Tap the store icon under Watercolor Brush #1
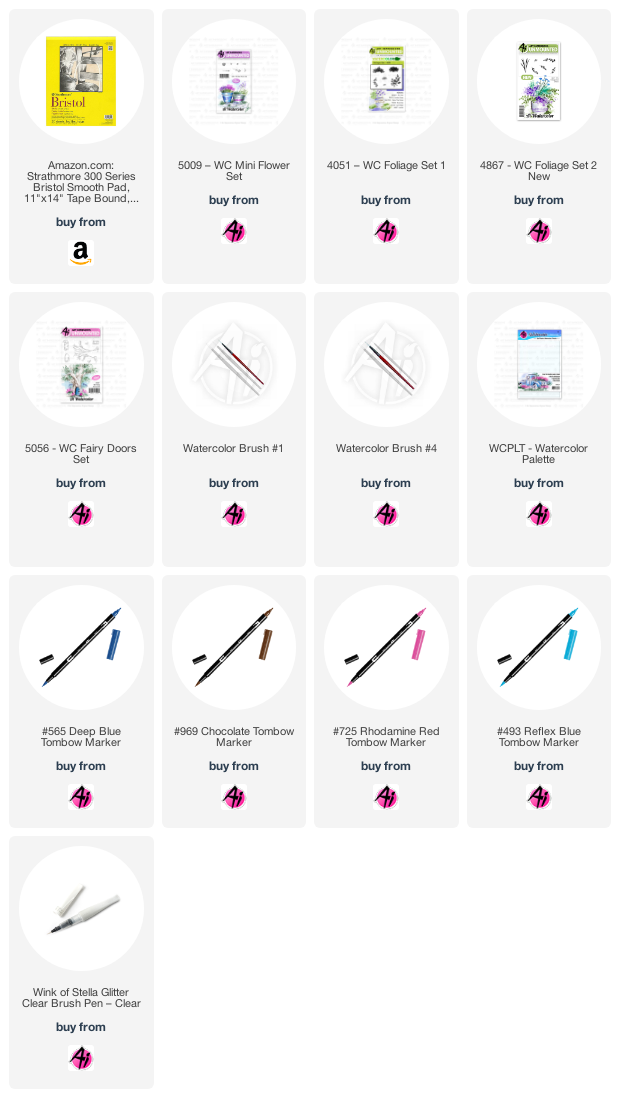620x1109 pixels. pyautogui.click(x=234, y=513)
